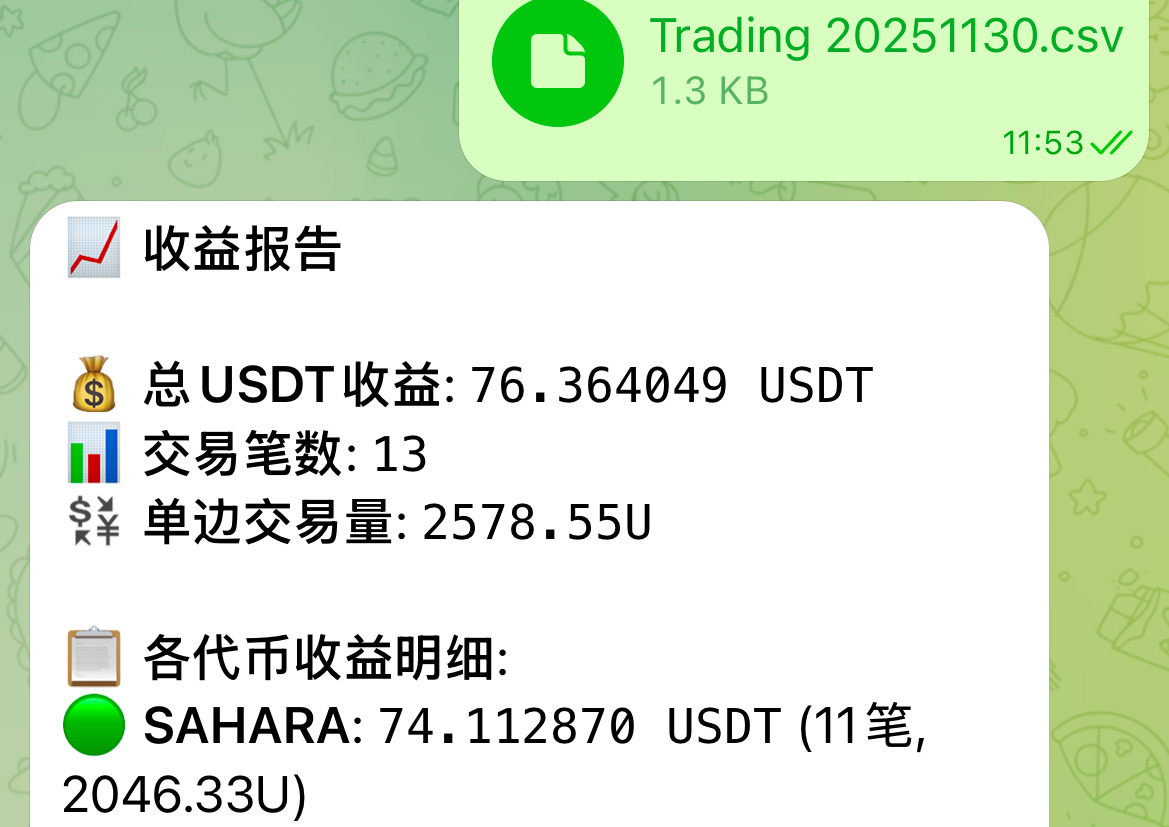Open the Trading 20251130.csv file attachment
This screenshot has height=827, width=1169.
pos(558,61)
